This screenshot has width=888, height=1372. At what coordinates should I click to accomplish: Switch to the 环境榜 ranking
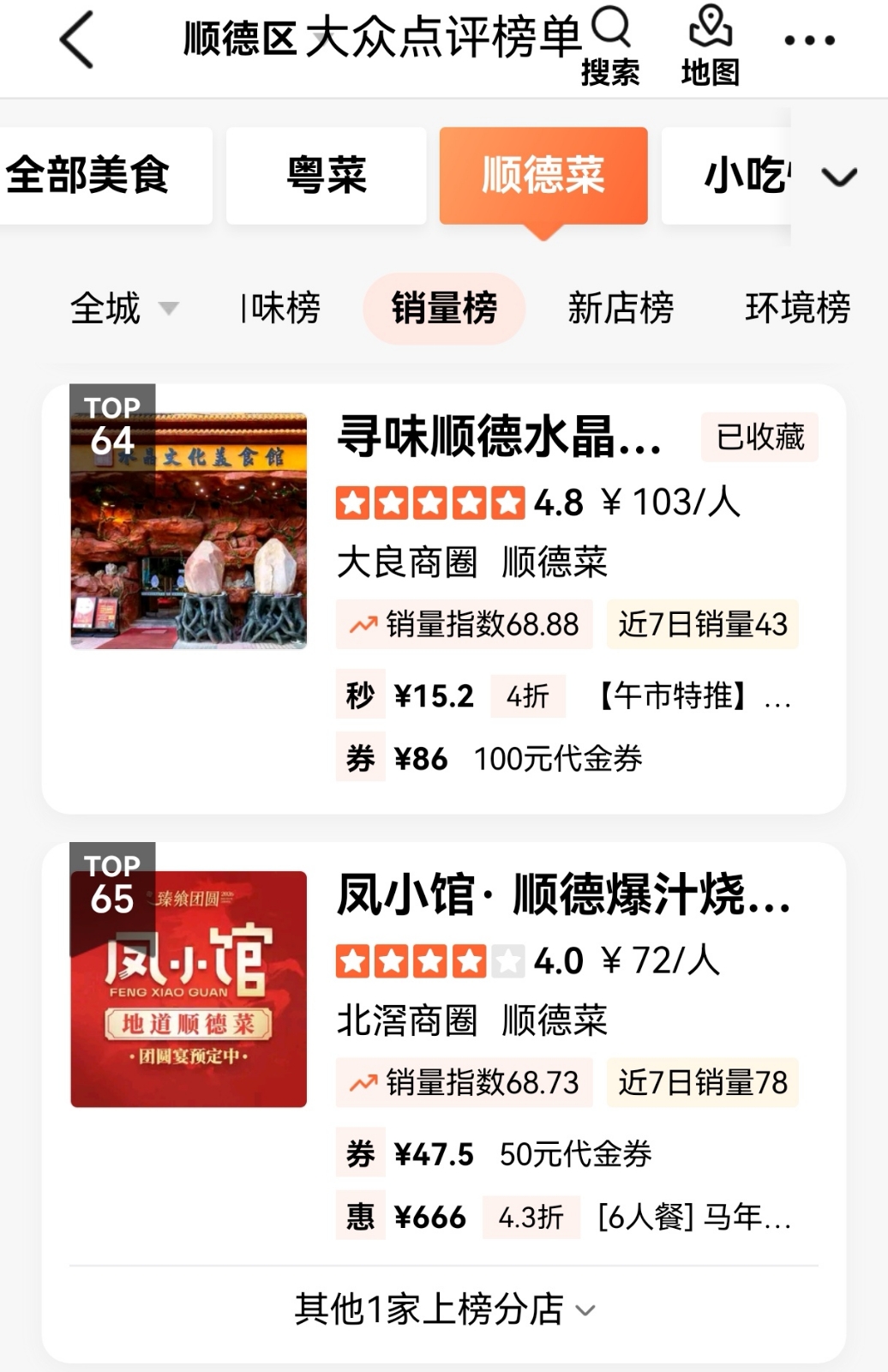click(797, 308)
